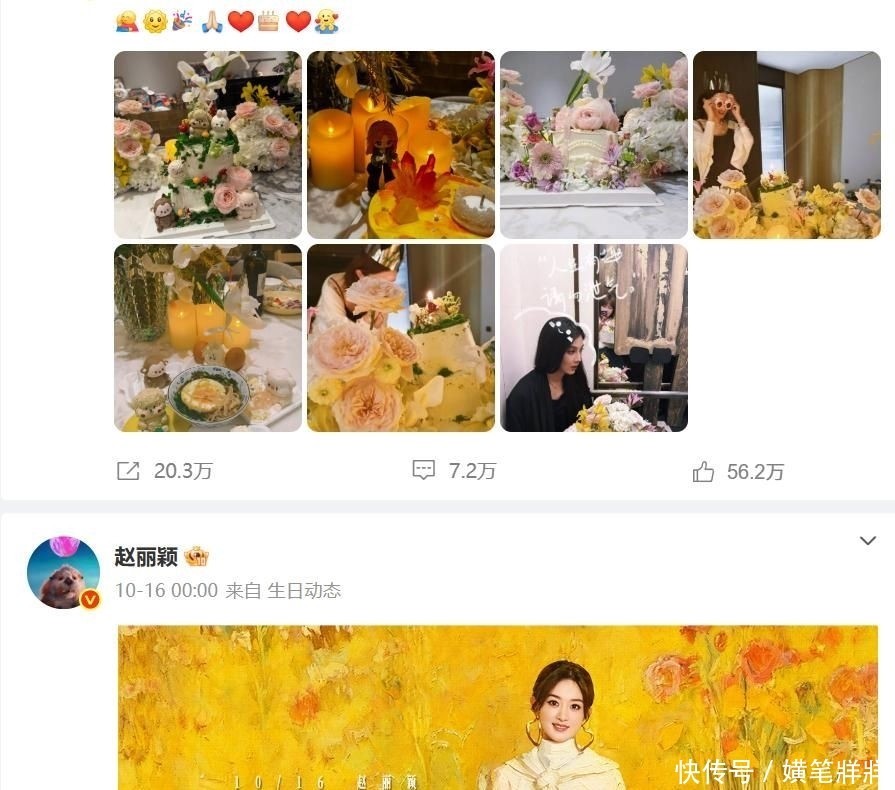View the photo with glowing candles and doll
The width and height of the screenshot is (895, 790).
400,144
